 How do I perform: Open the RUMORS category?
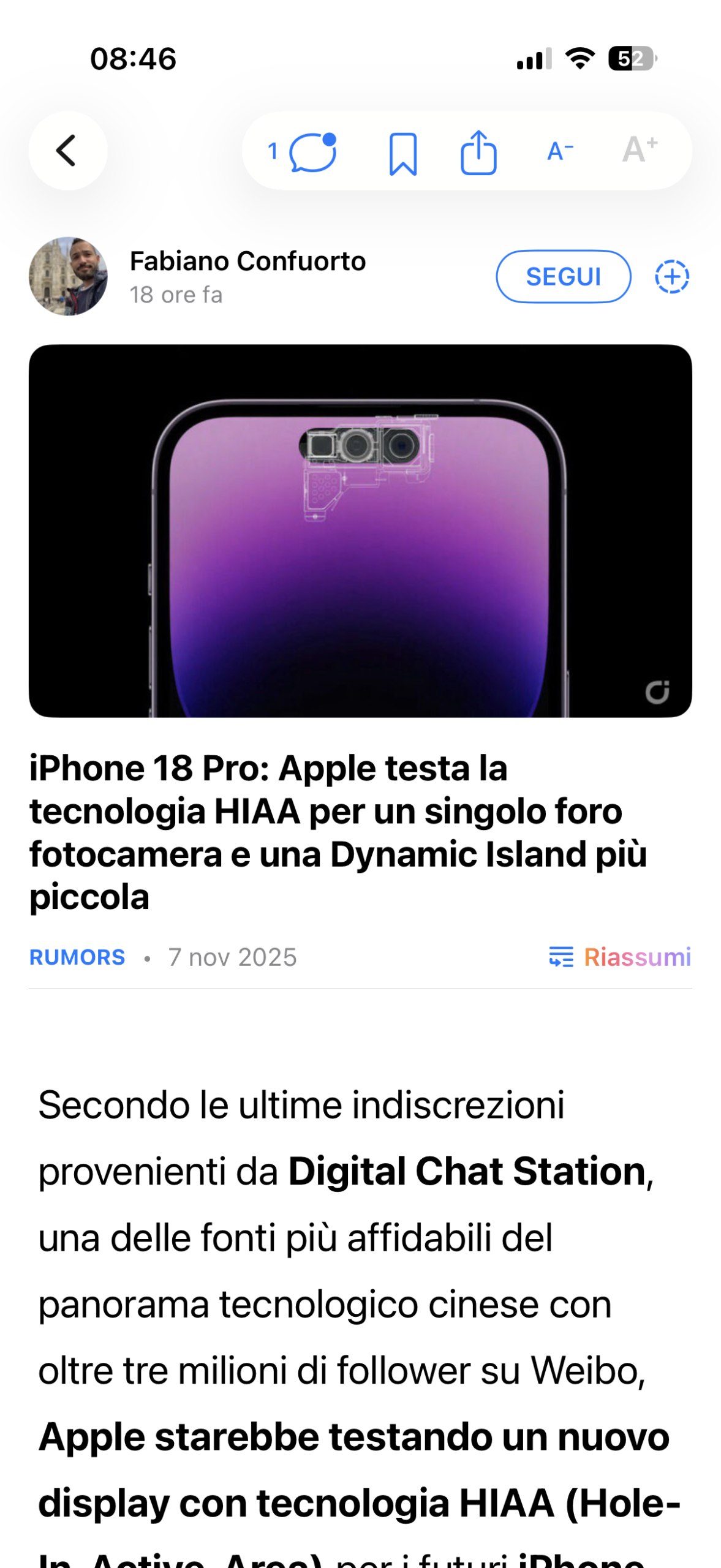[77, 957]
